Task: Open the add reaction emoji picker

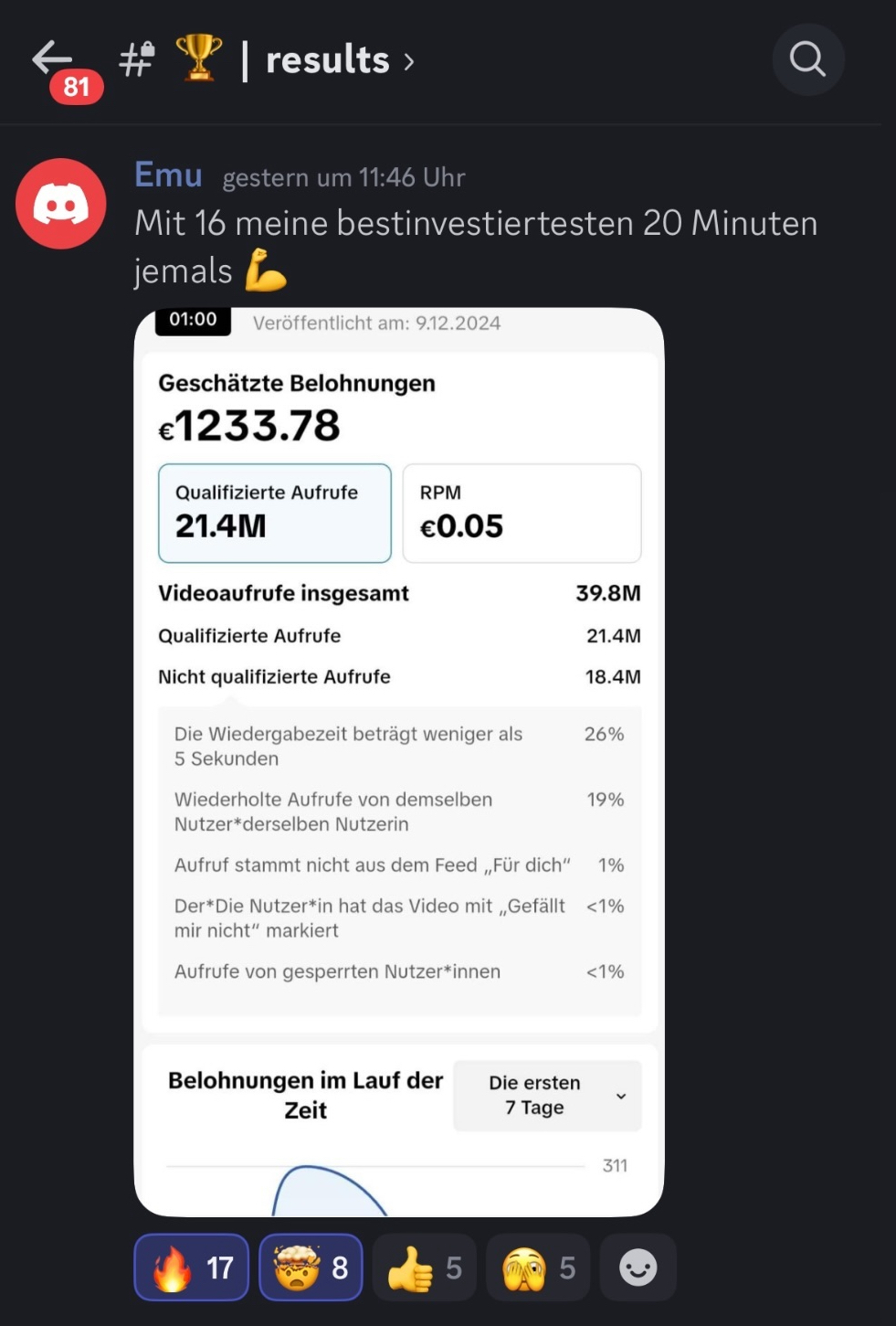Action: pyautogui.click(x=638, y=1268)
